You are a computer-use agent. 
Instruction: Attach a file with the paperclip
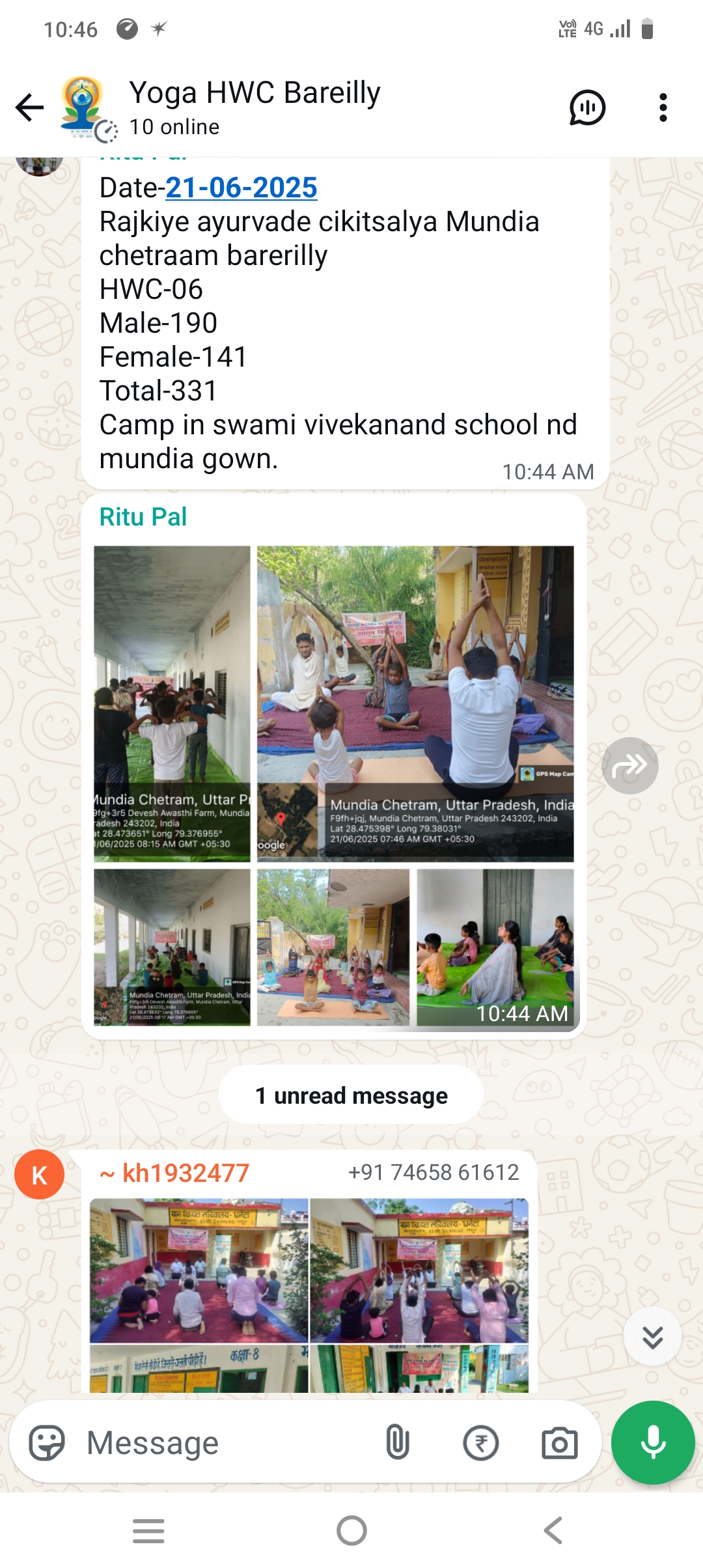pyautogui.click(x=397, y=1443)
